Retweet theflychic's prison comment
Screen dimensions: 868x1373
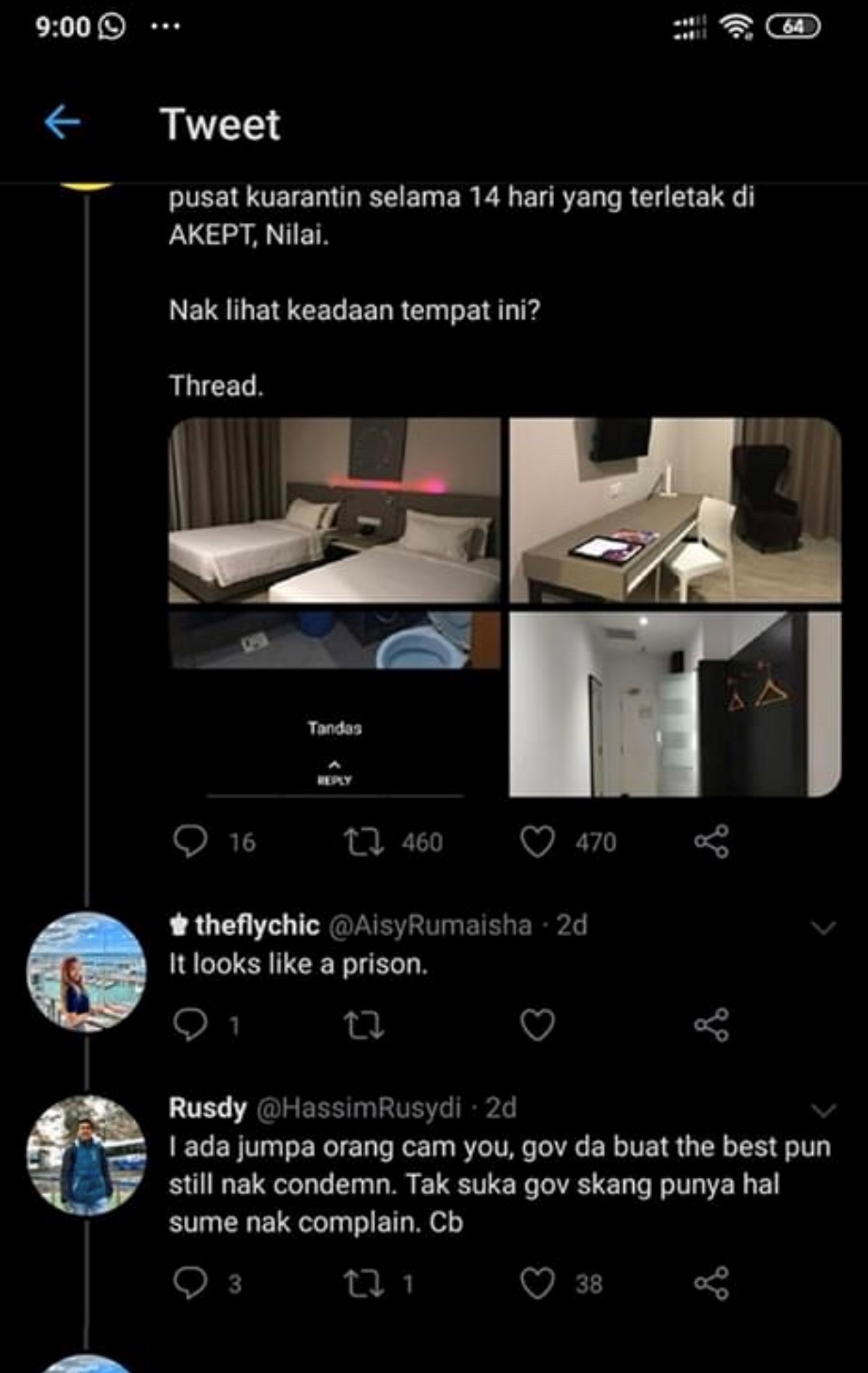[x=363, y=1026]
